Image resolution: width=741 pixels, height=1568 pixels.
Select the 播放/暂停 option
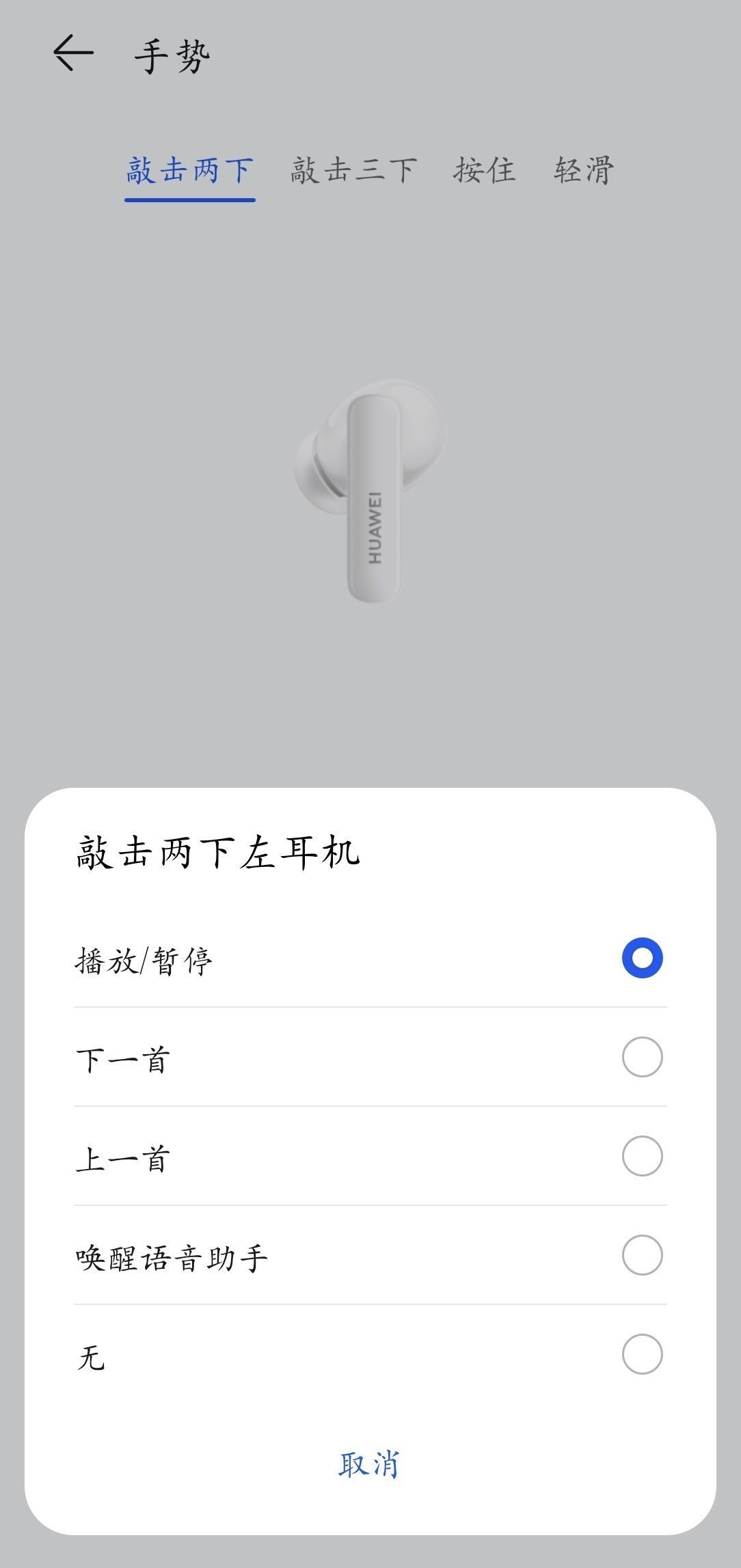[x=642, y=958]
